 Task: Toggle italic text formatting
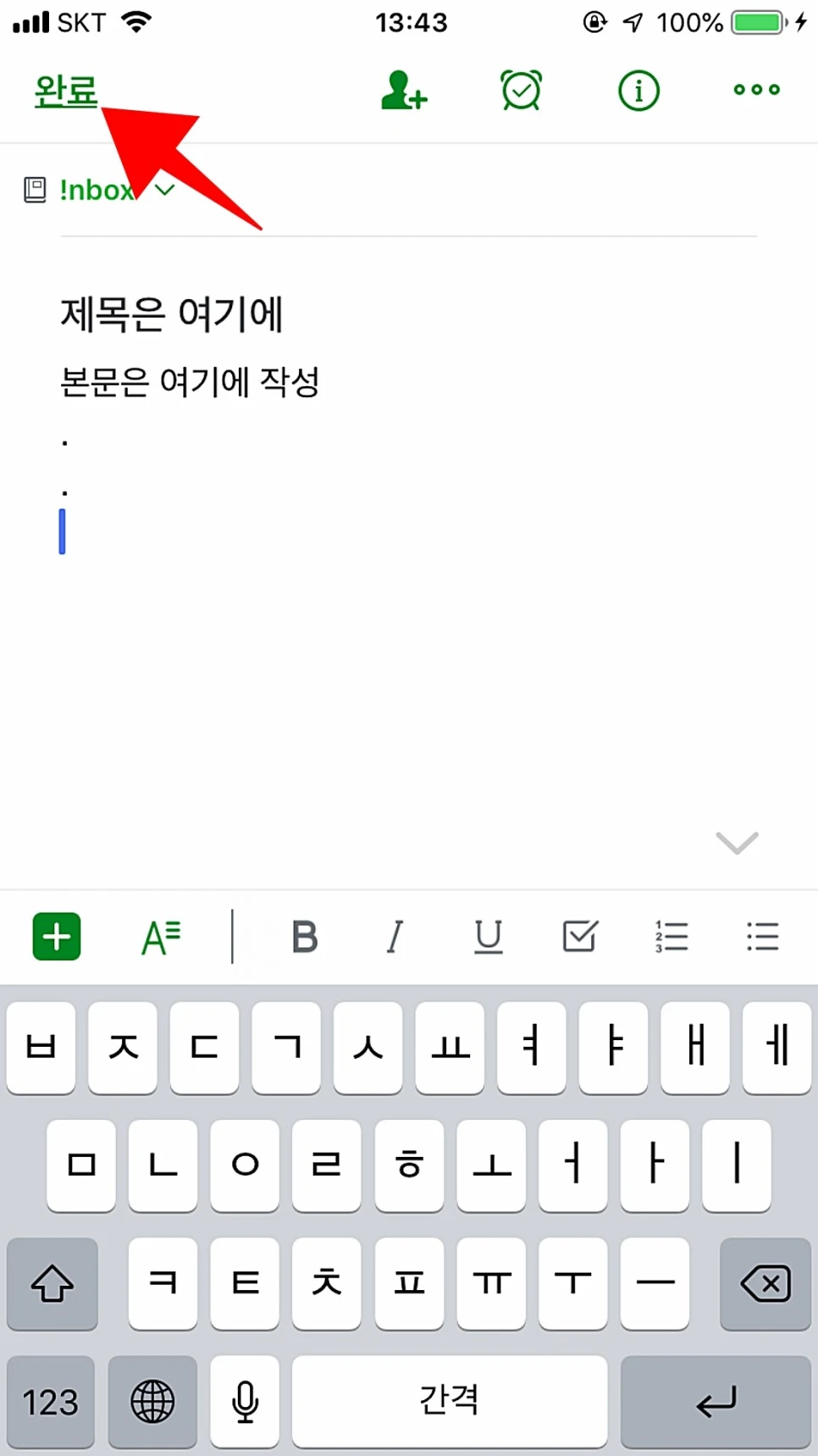point(394,936)
